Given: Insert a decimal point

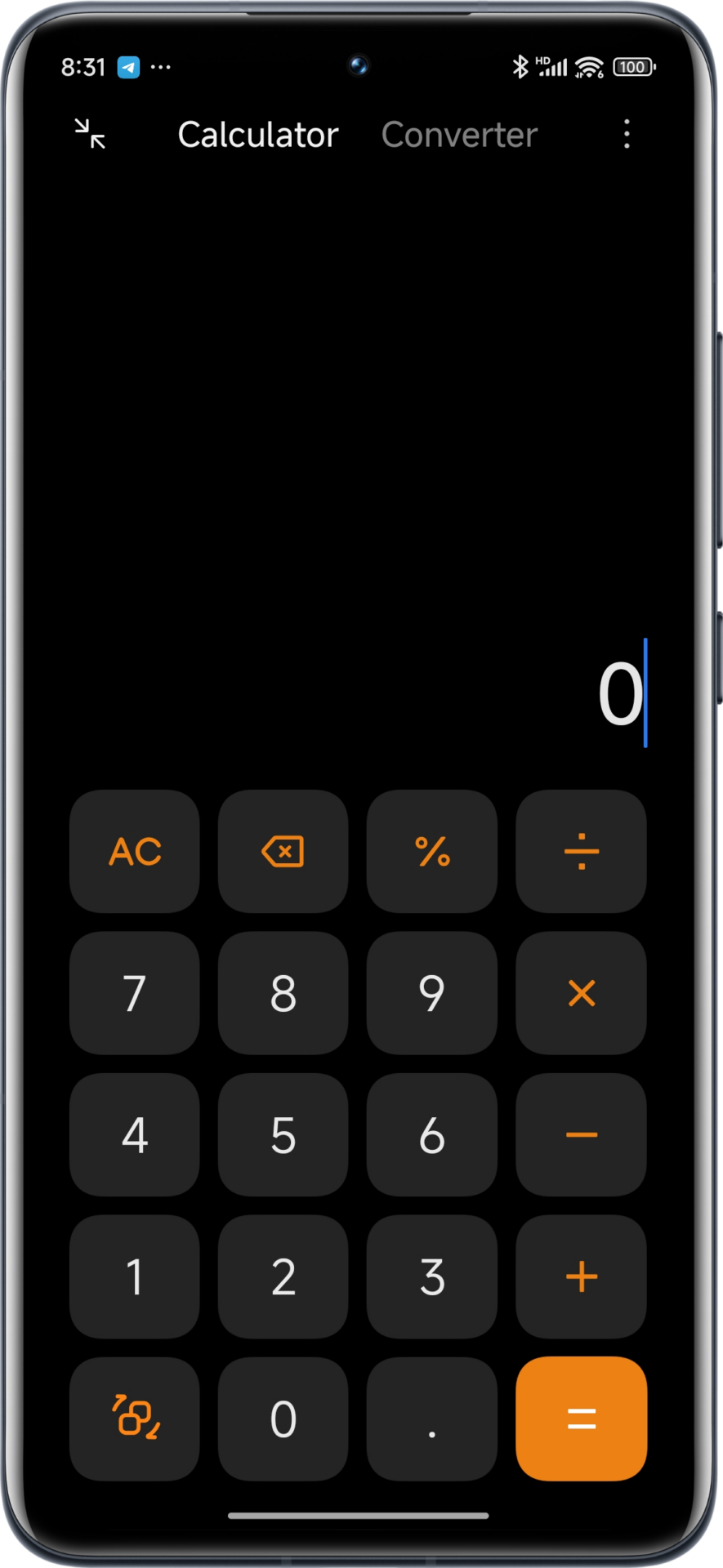Looking at the screenshot, I should click(432, 1419).
